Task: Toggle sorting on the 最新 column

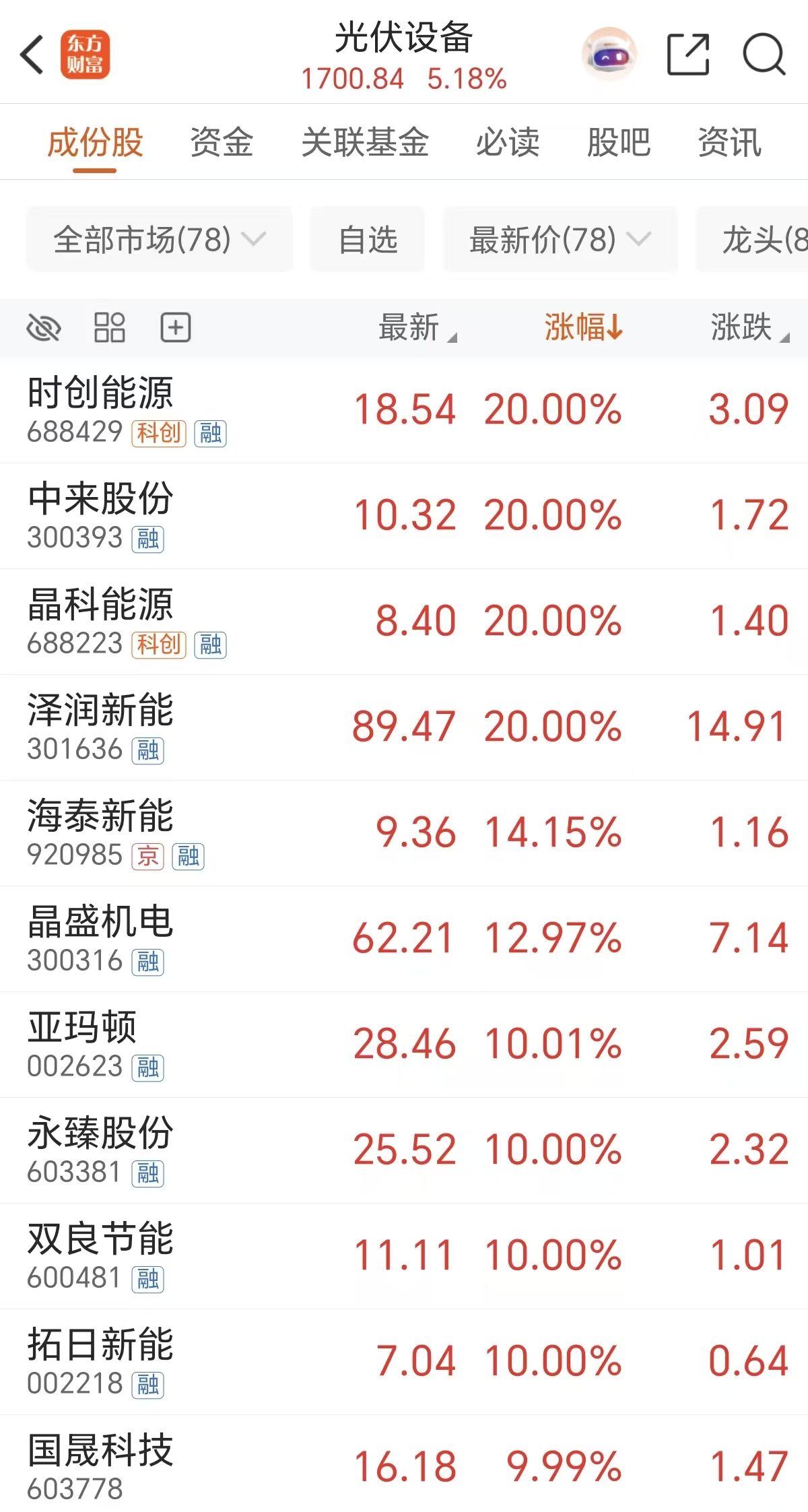Action: pyautogui.click(x=416, y=328)
